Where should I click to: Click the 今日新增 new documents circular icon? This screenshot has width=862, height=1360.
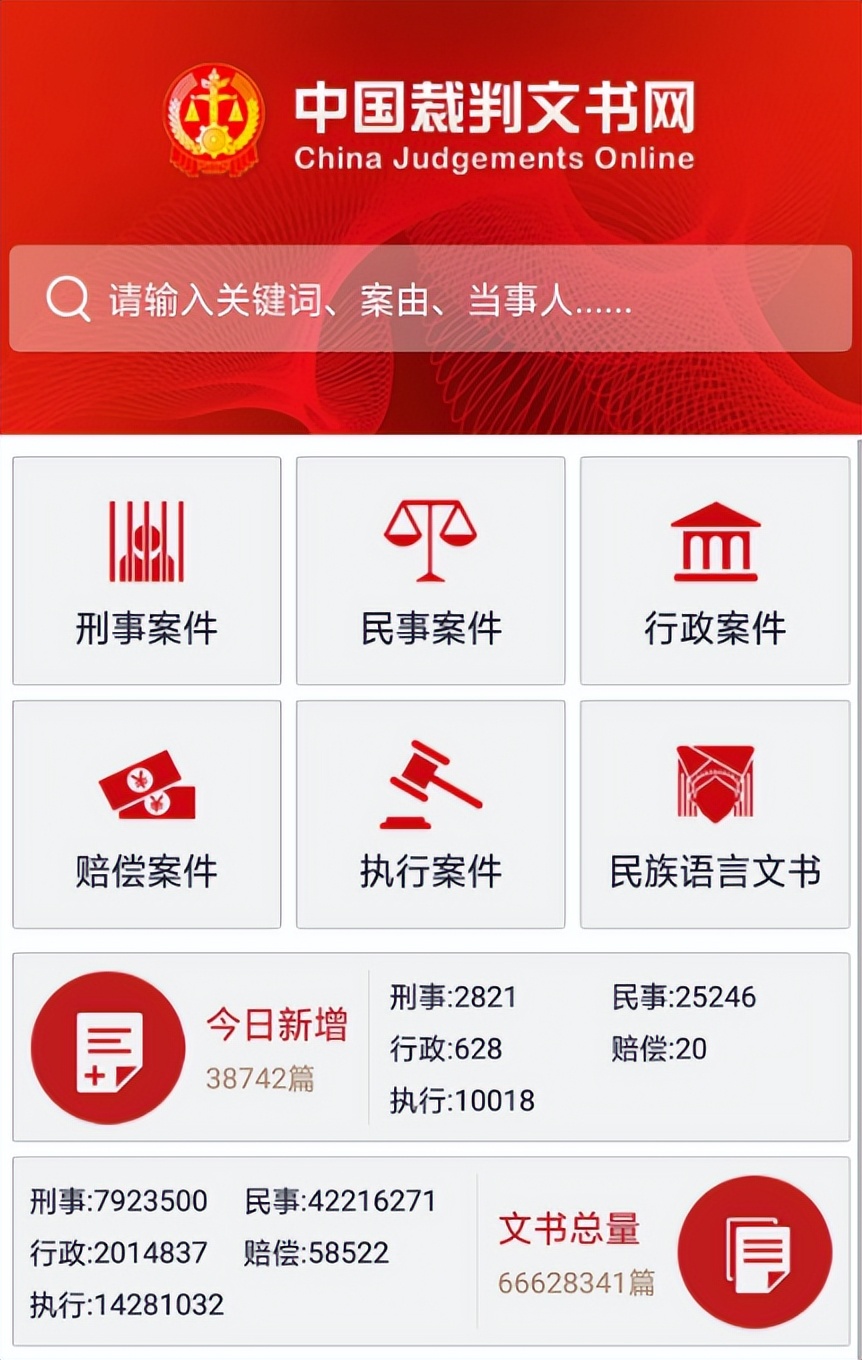108,1048
